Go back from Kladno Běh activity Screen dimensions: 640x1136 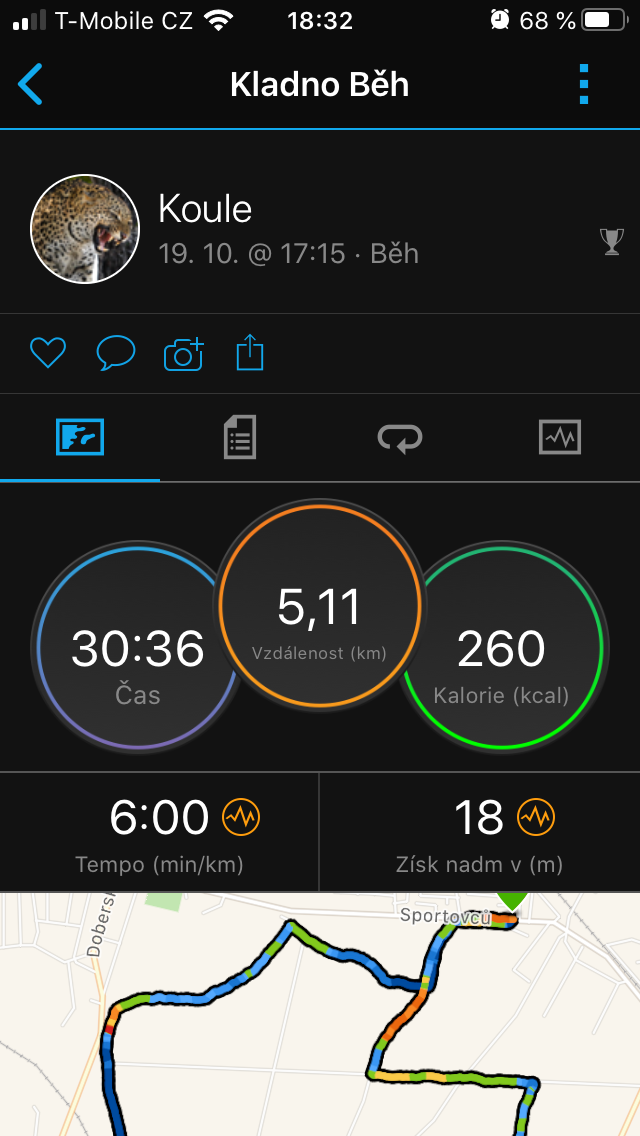(30, 84)
